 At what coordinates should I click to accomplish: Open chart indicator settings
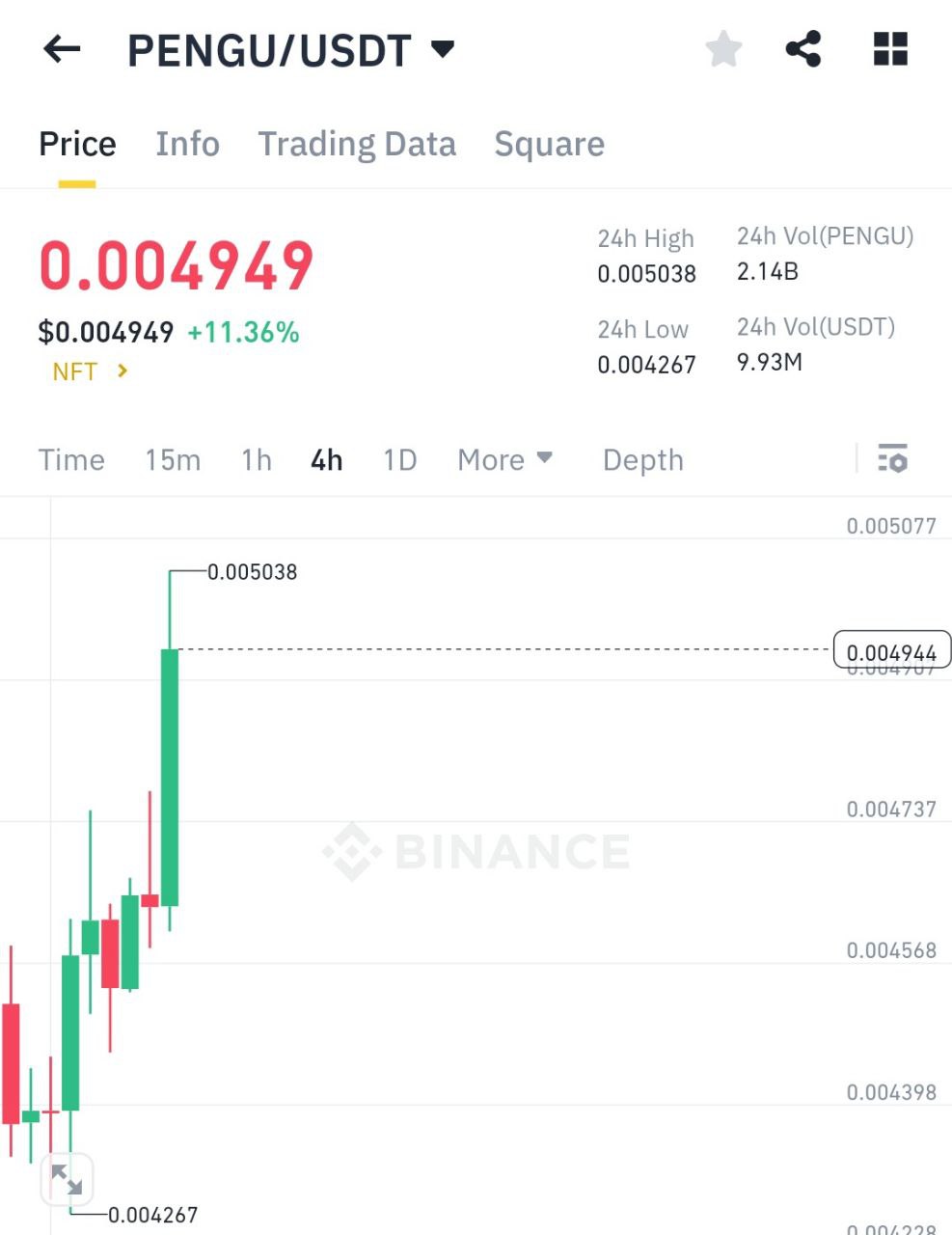(892, 458)
